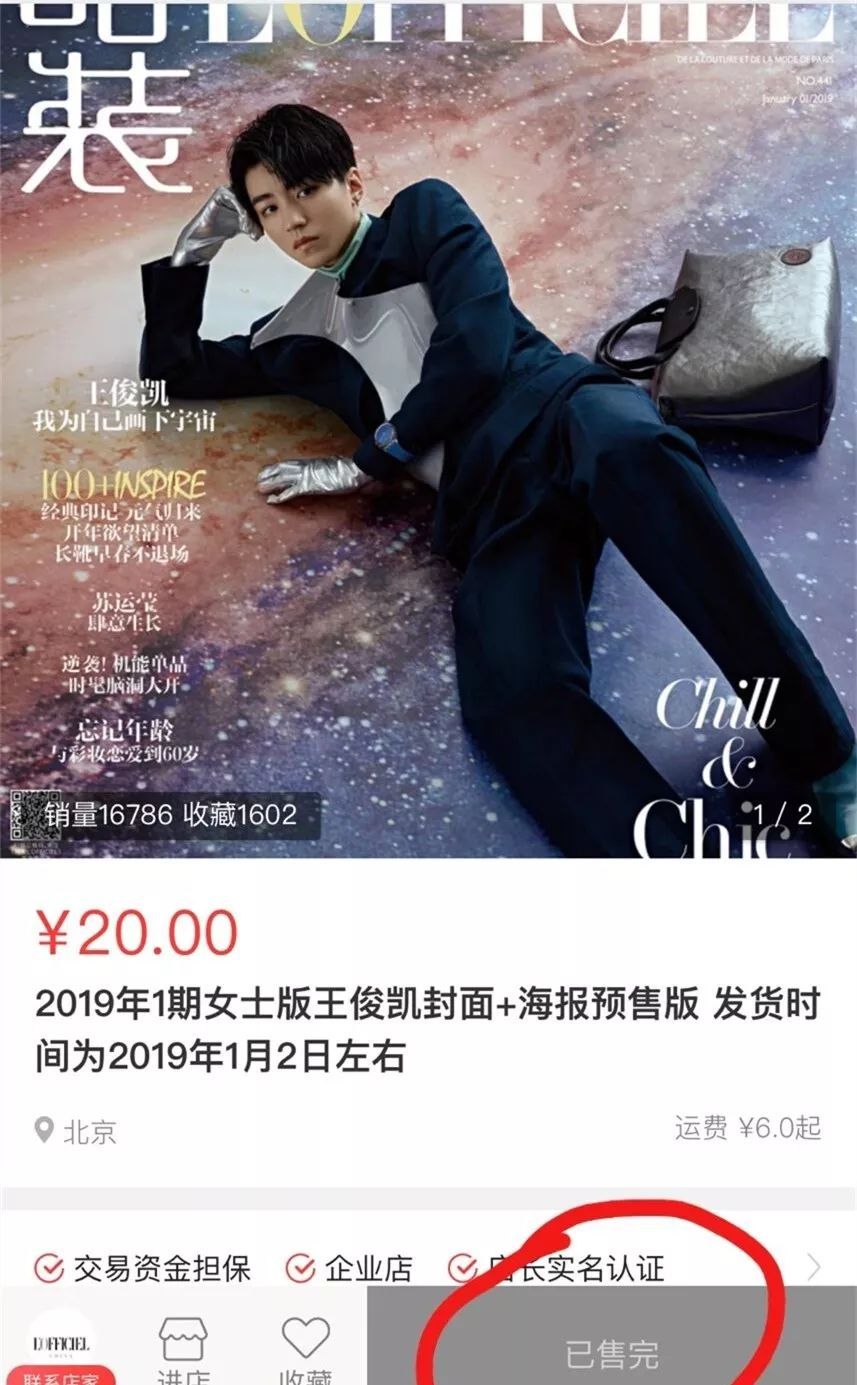This screenshot has height=1385, width=857.
Task: Open the magazine cover product image
Action: pos(428,430)
